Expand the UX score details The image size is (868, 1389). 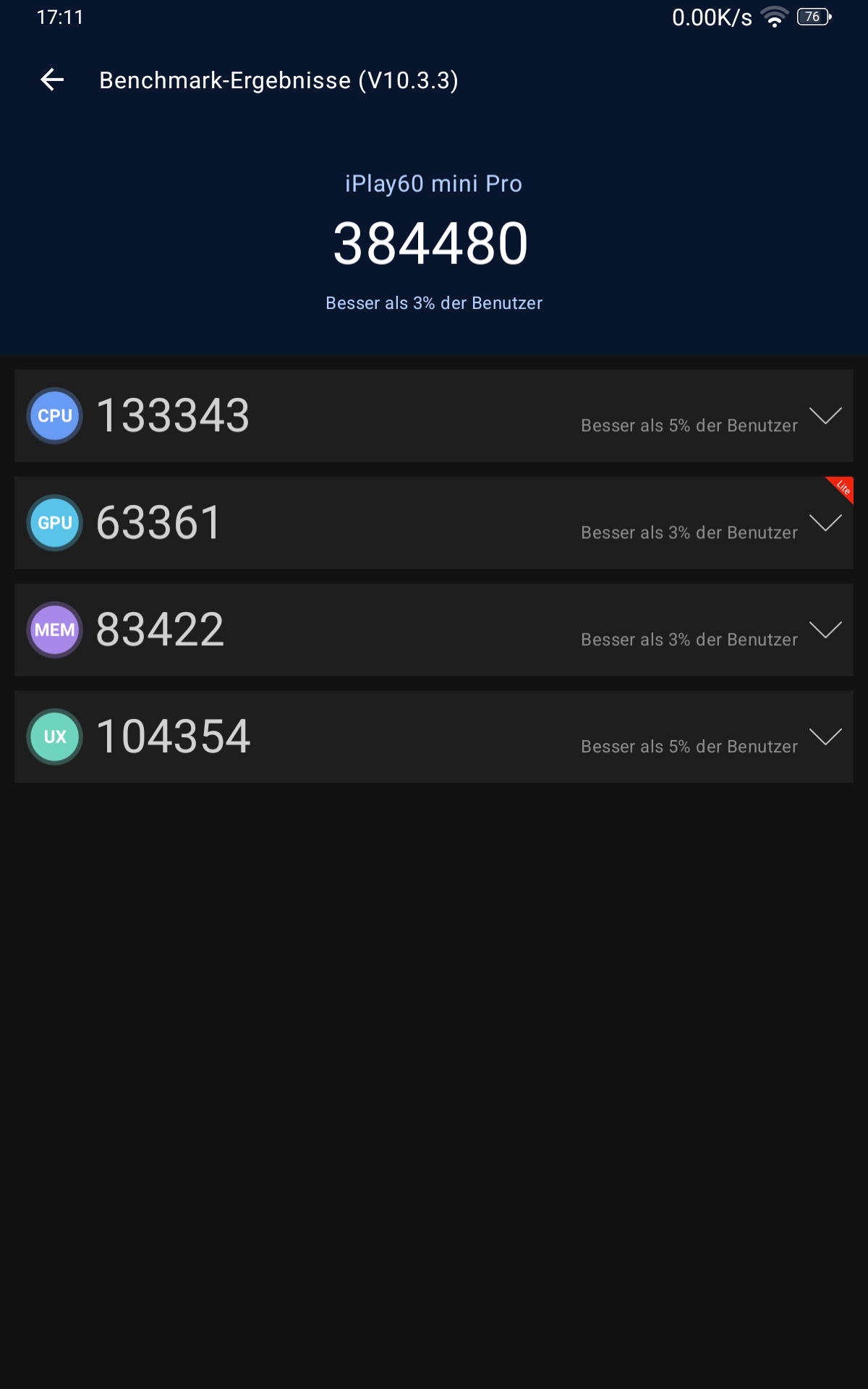pos(825,737)
